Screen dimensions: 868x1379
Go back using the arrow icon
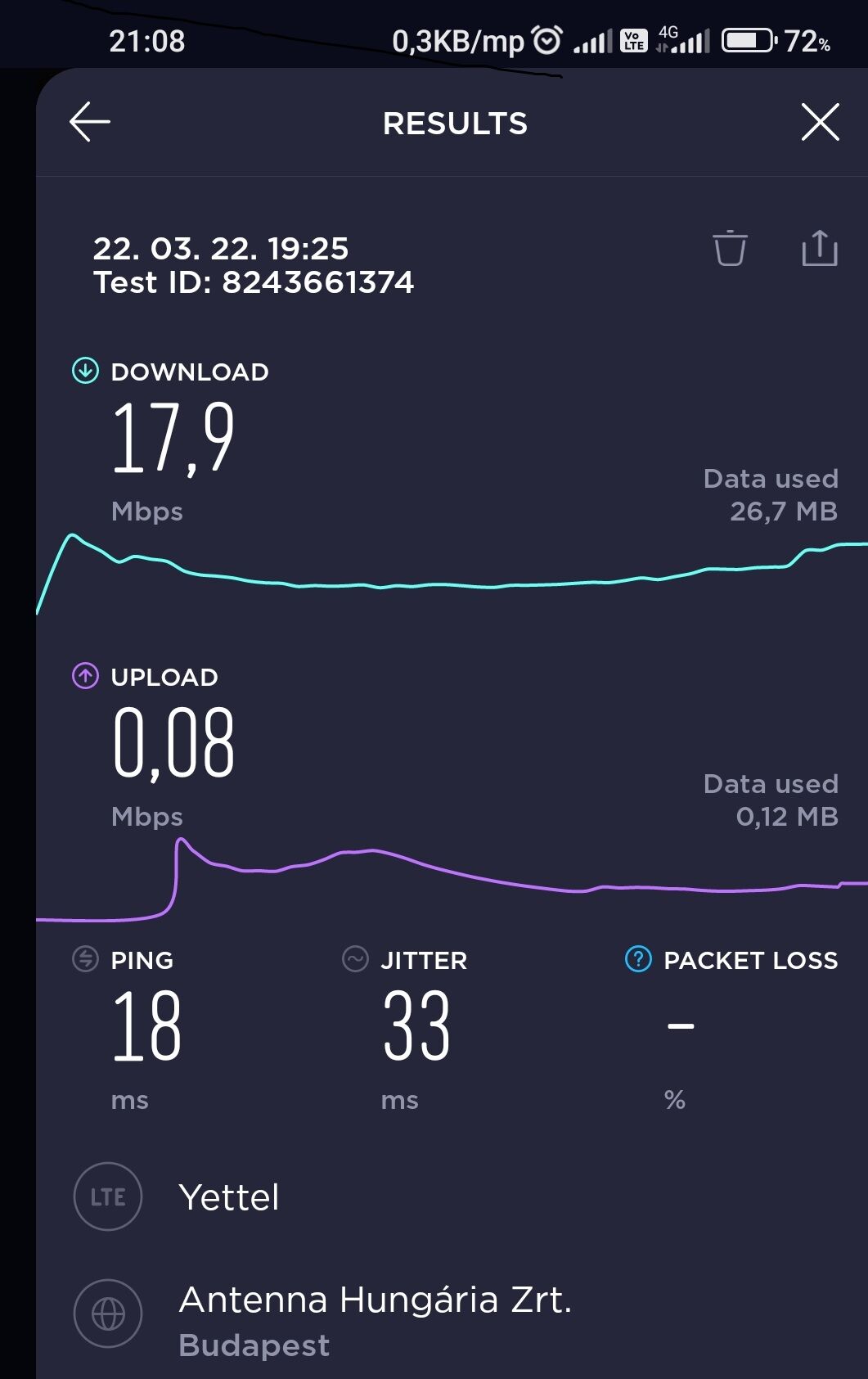(x=90, y=123)
